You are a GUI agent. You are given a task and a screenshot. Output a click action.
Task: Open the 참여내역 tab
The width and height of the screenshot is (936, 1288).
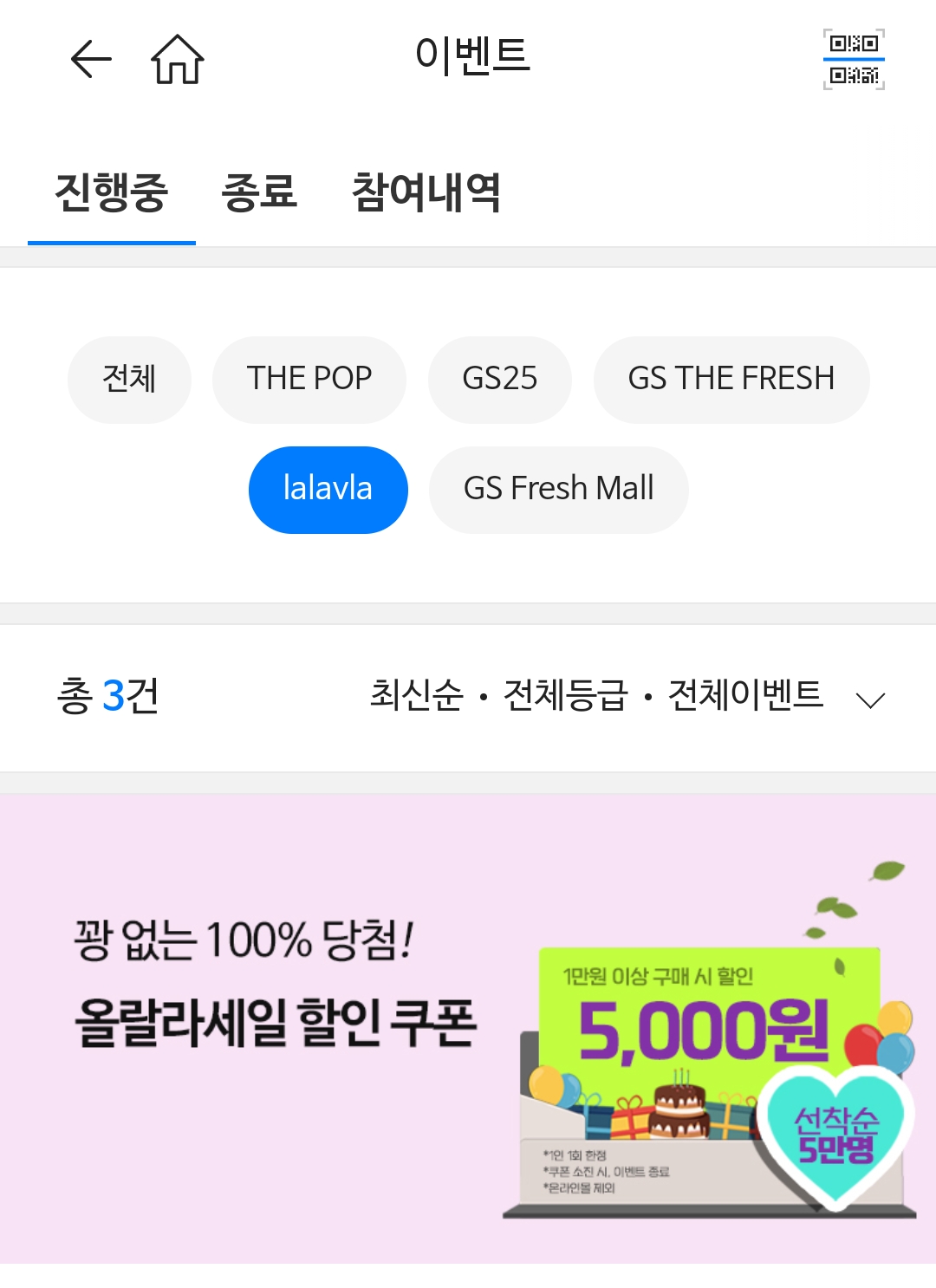[x=426, y=192]
